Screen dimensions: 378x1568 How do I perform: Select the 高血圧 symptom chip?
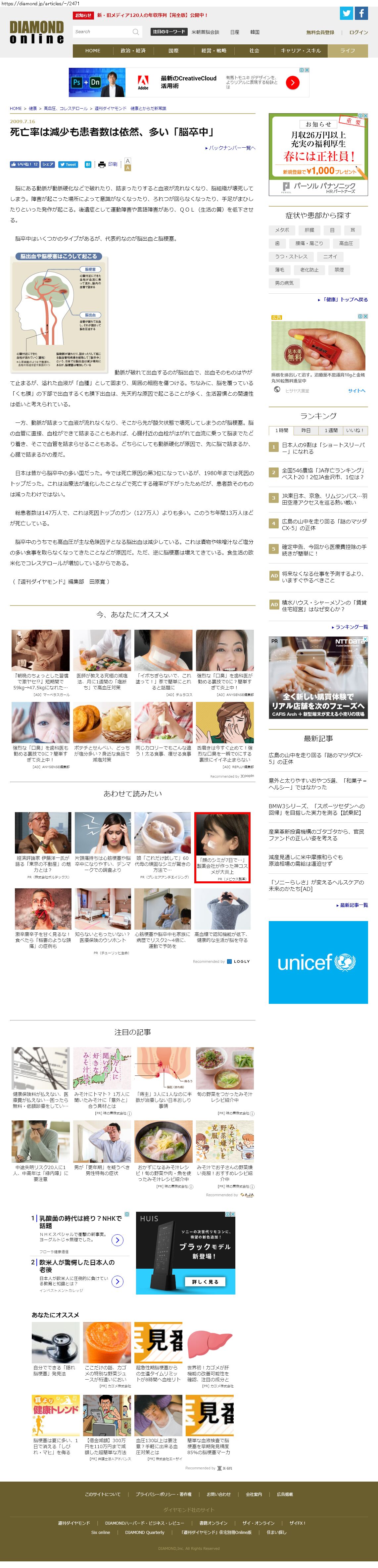coord(346,243)
